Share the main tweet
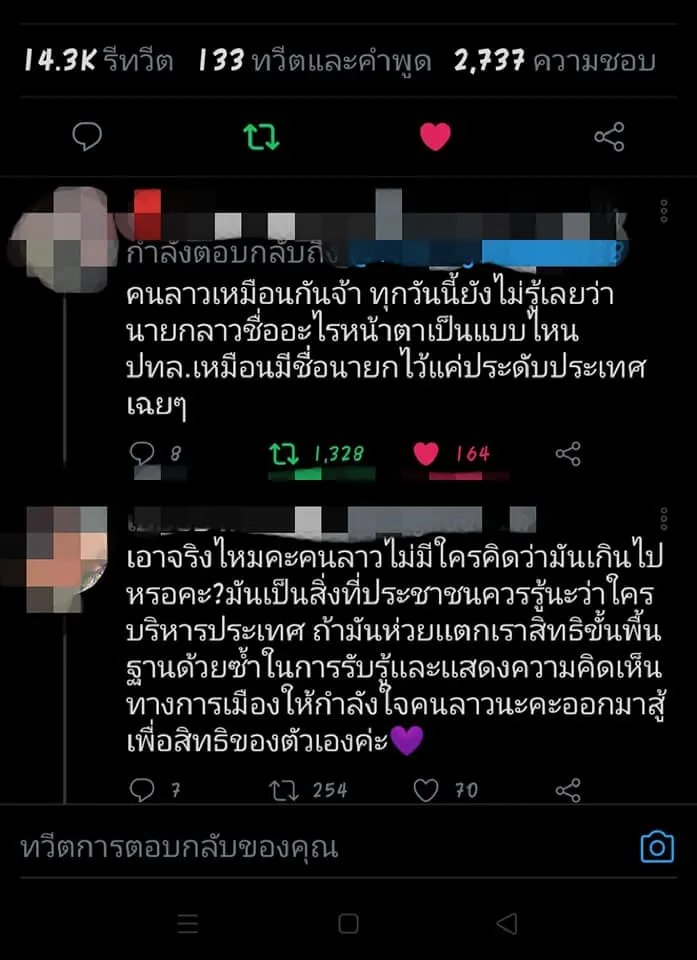The height and width of the screenshot is (960, 697). [609, 137]
